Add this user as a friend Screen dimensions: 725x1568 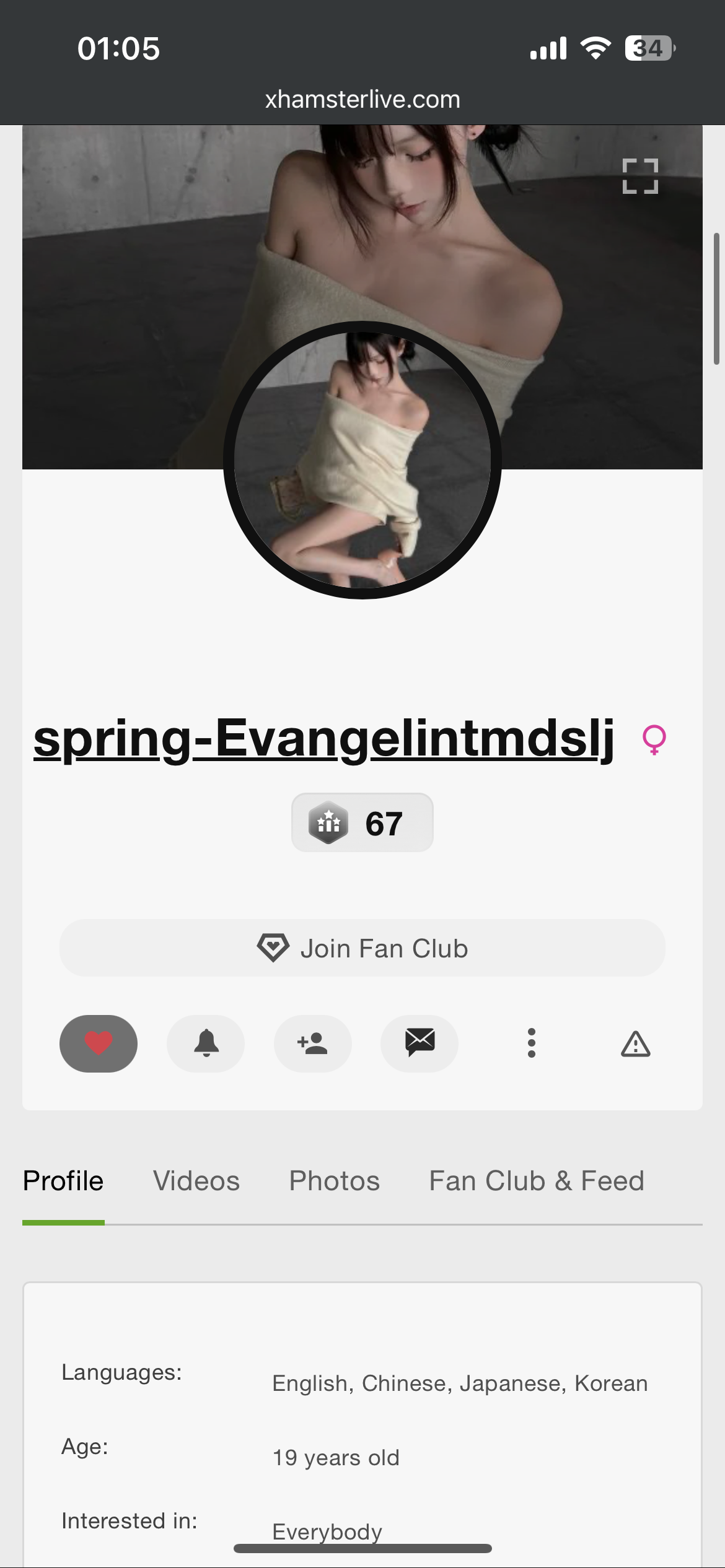click(x=313, y=1043)
